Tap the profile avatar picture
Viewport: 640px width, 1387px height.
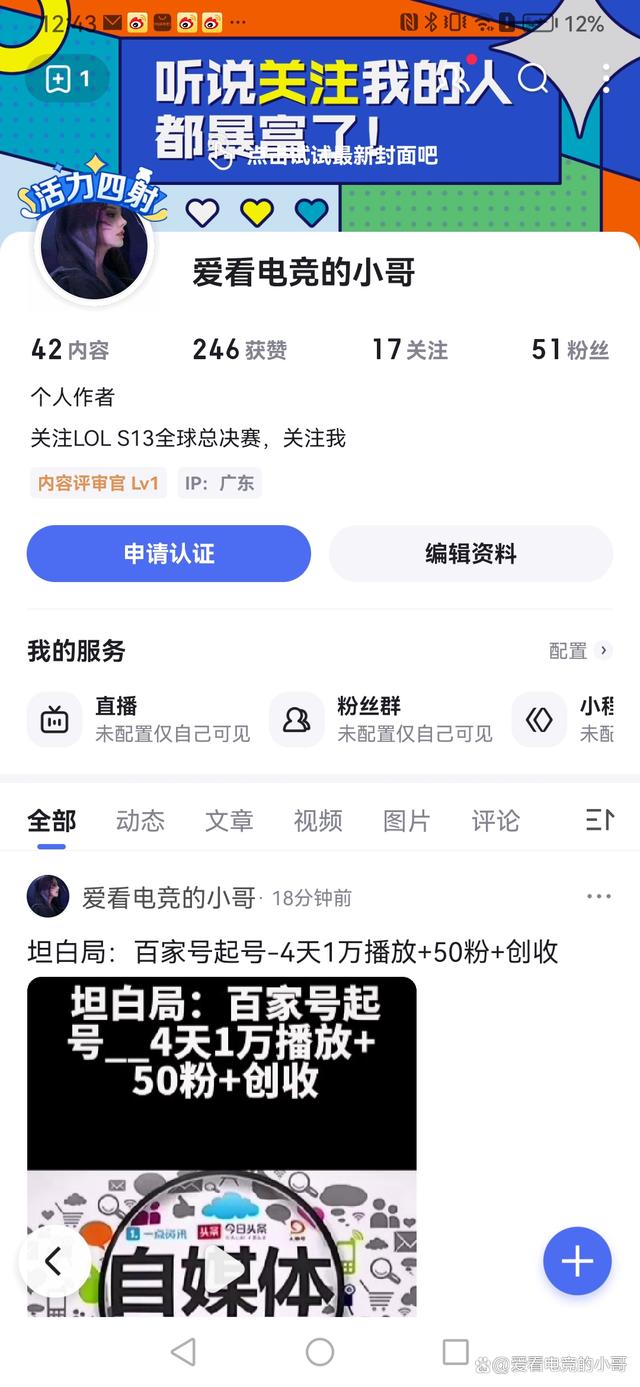coord(93,247)
